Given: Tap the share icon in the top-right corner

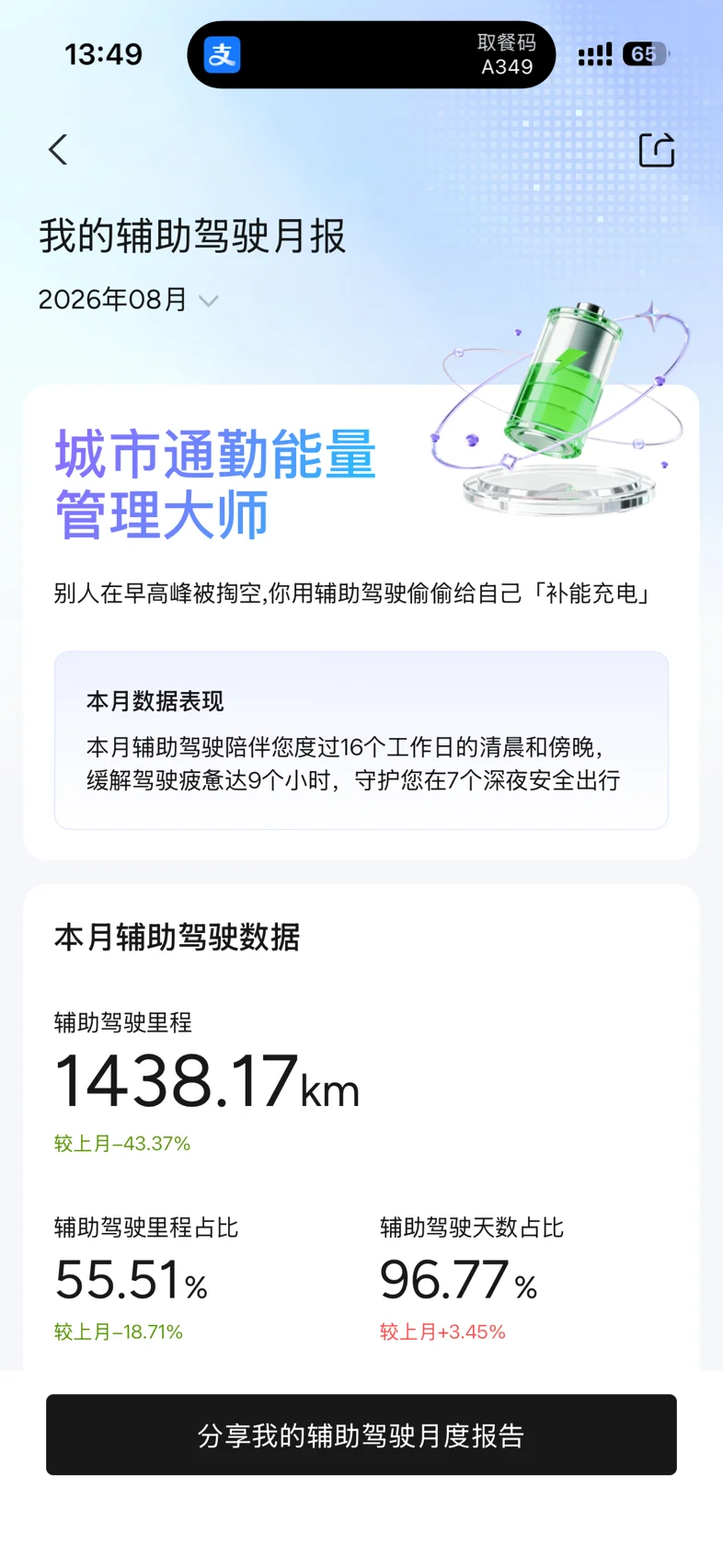Looking at the screenshot, I should [x=657, y=149].
